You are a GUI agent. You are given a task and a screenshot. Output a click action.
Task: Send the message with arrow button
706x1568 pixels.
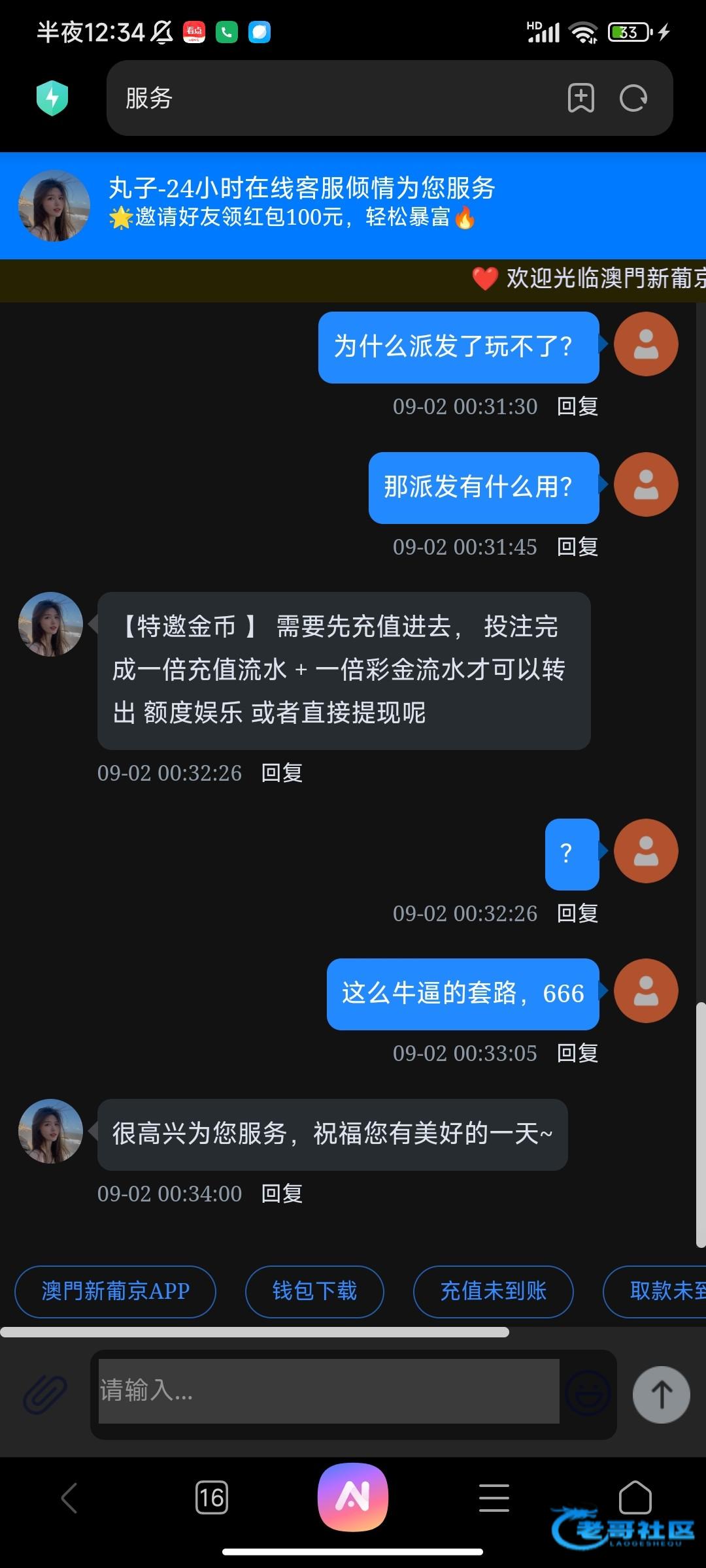pyautogui.click(x=661, y=1394)
